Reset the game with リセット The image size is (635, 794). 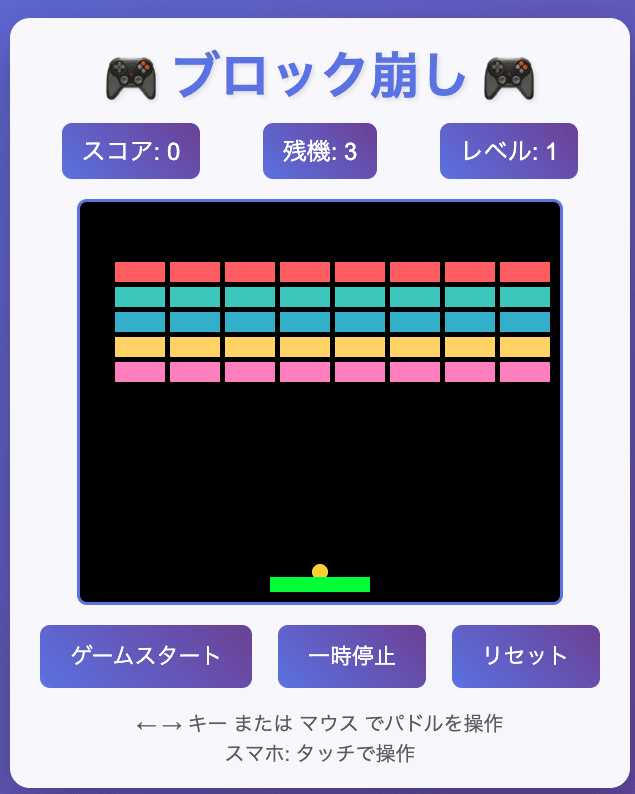526,656
